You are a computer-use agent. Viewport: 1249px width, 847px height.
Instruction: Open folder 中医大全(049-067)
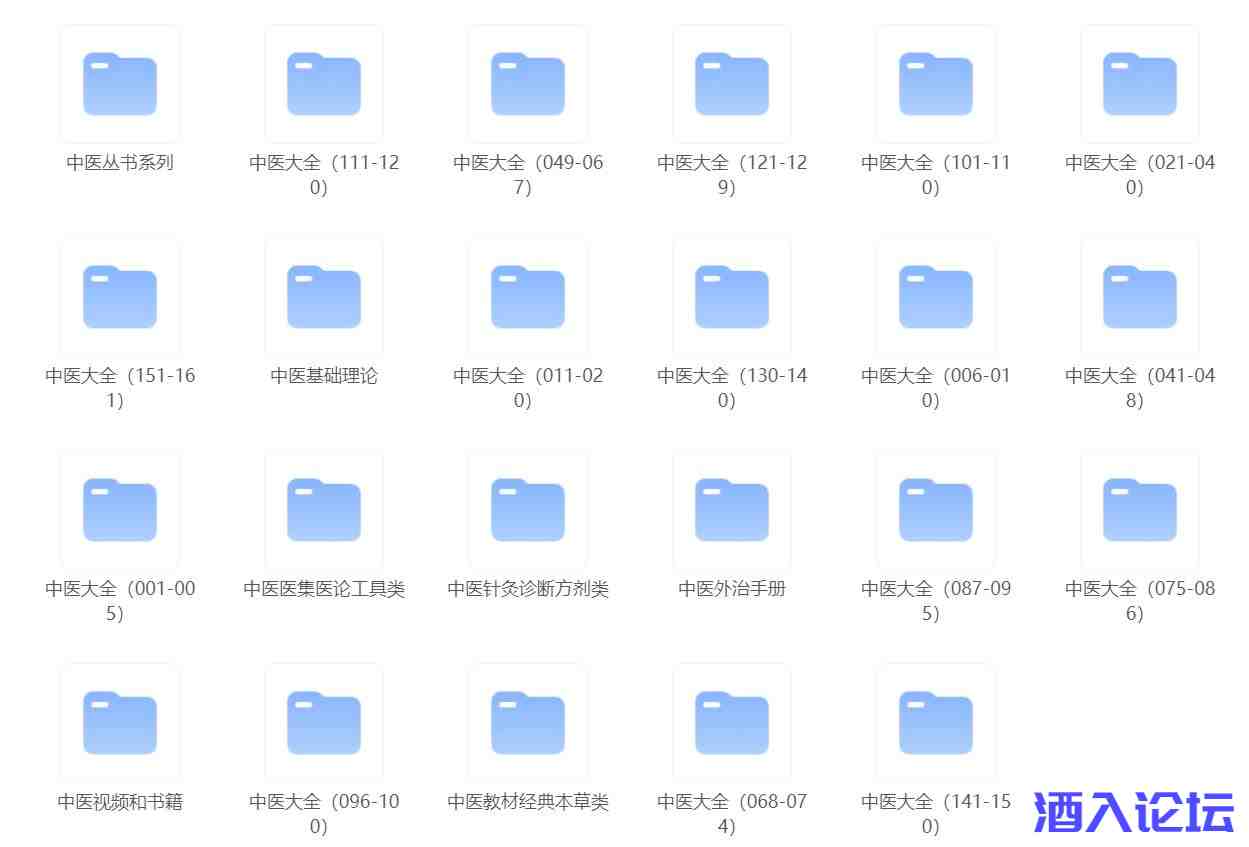(x=528, y=85)
